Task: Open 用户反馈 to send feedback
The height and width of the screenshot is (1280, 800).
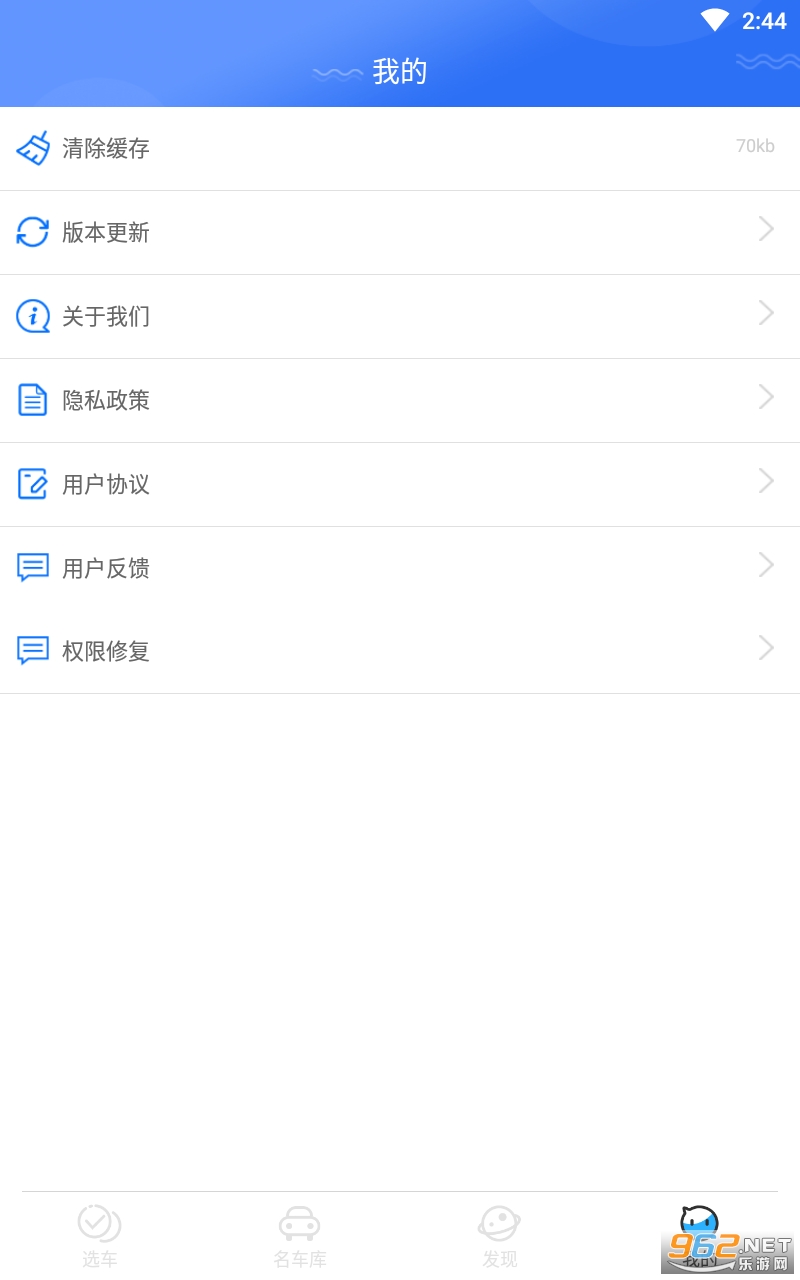Action: [400, 568]
